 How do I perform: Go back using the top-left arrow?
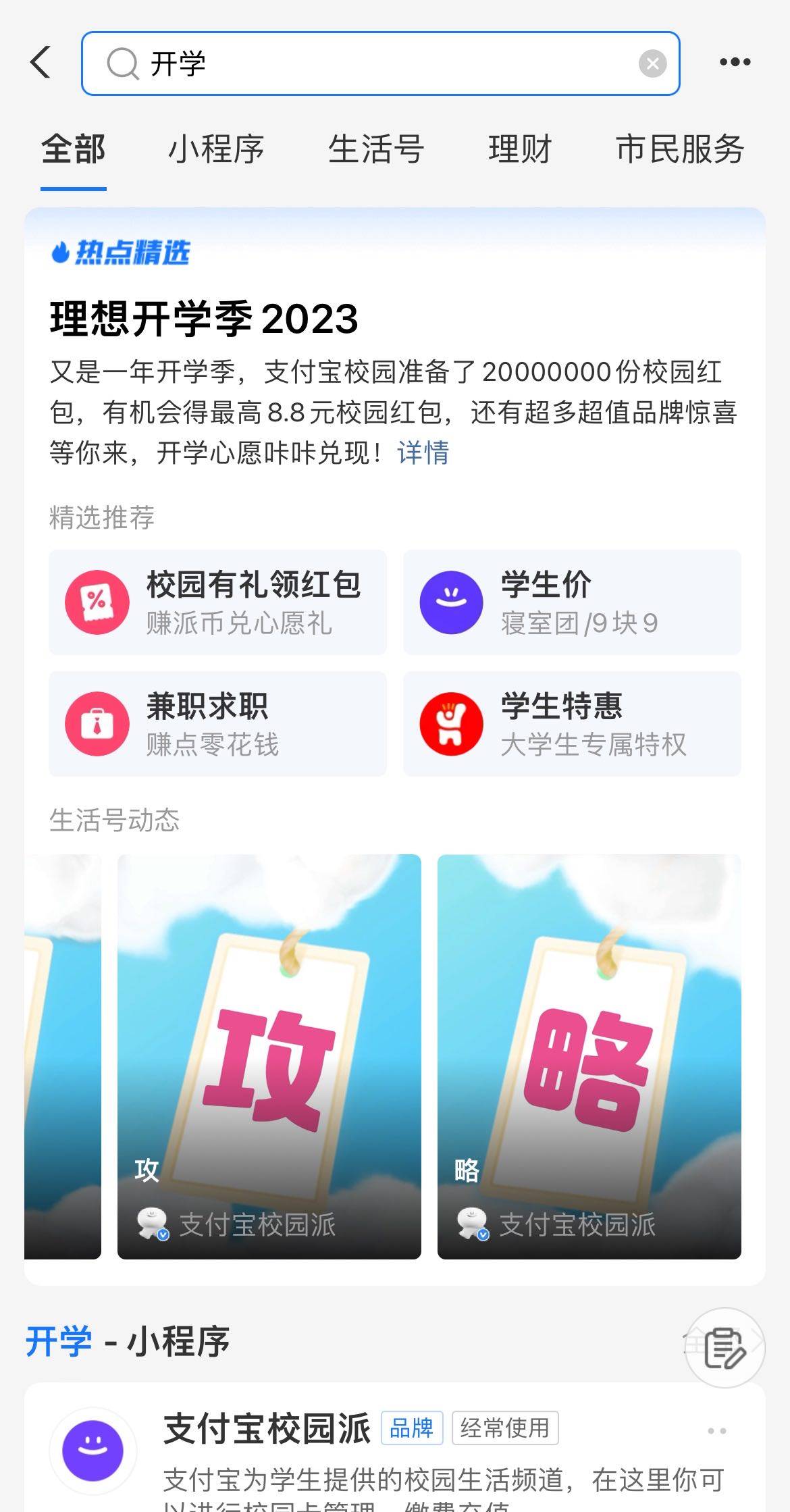41,62
